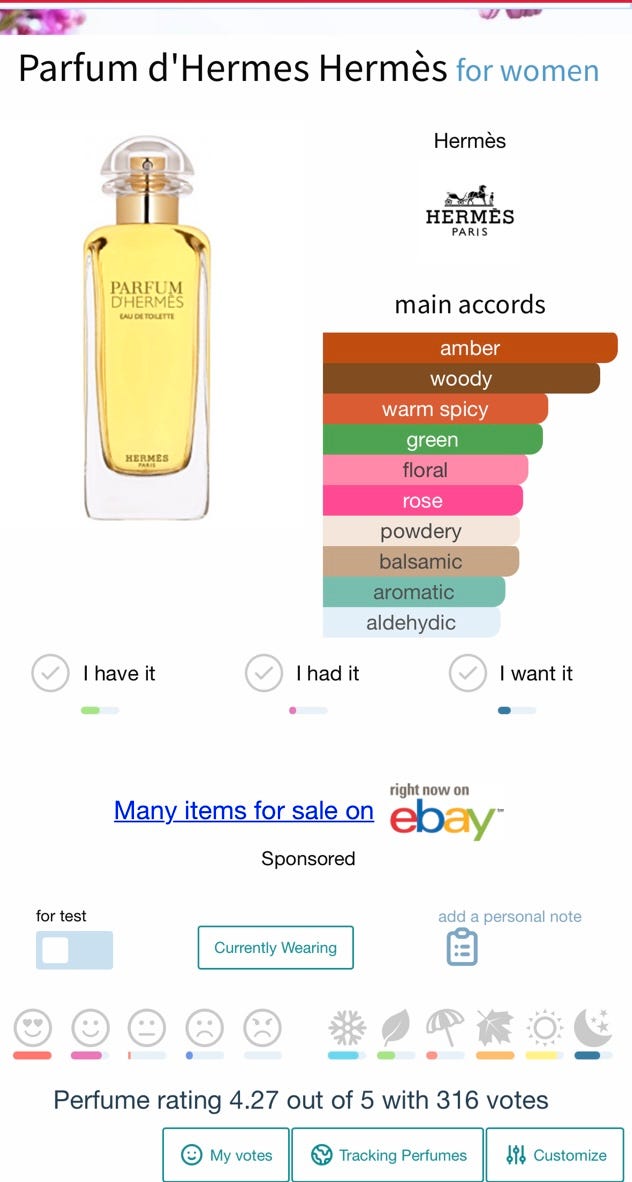
Task: Select the "I want it" option
Action: point(468,673)
